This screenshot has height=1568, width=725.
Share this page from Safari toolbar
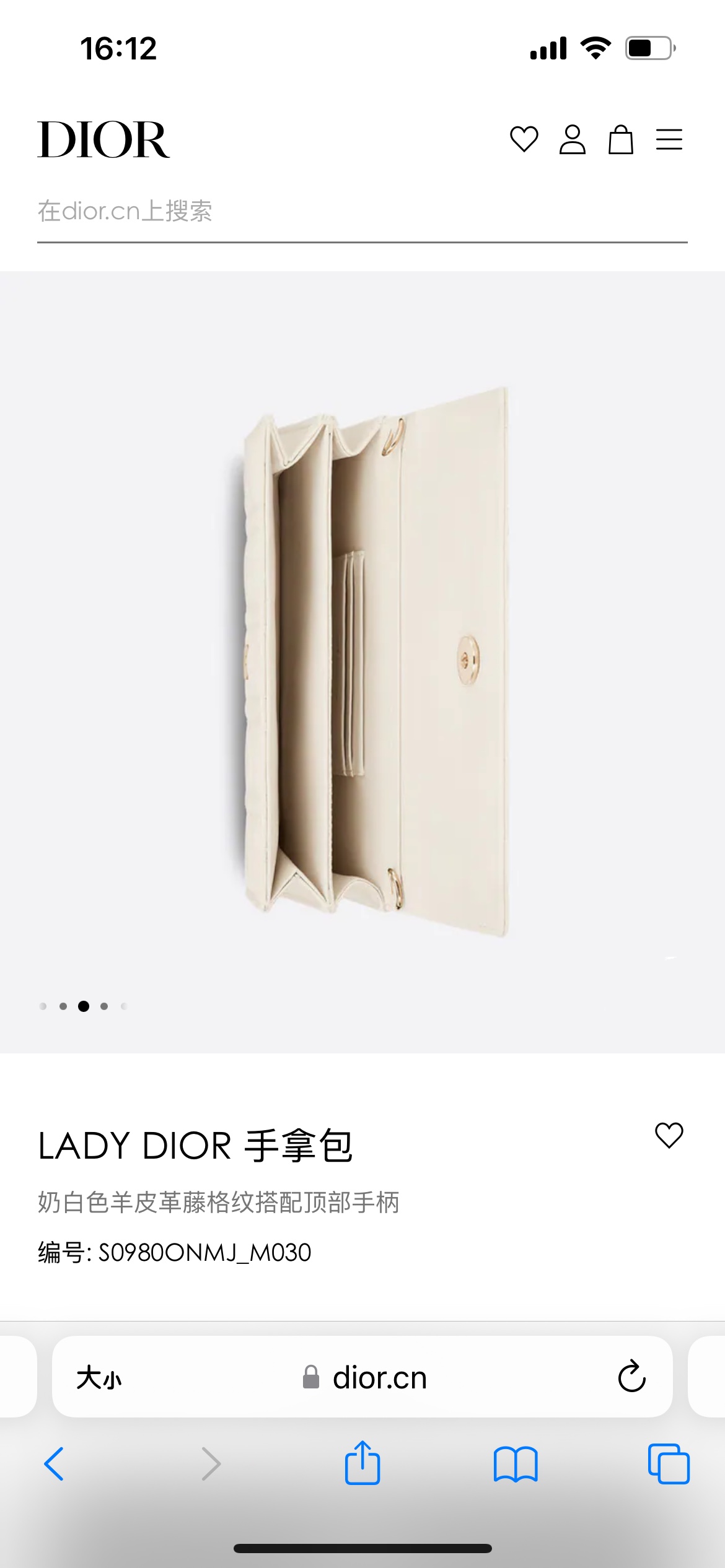click(x=362, y=1463)
